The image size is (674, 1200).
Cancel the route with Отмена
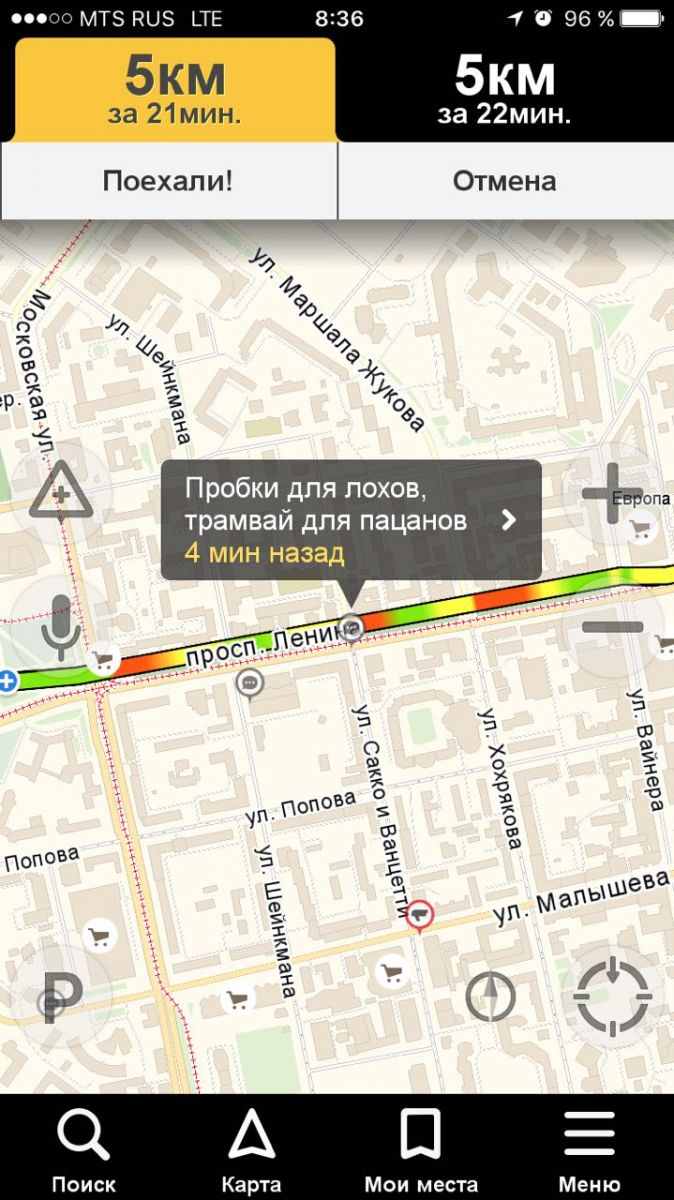(x=504, y=181)
